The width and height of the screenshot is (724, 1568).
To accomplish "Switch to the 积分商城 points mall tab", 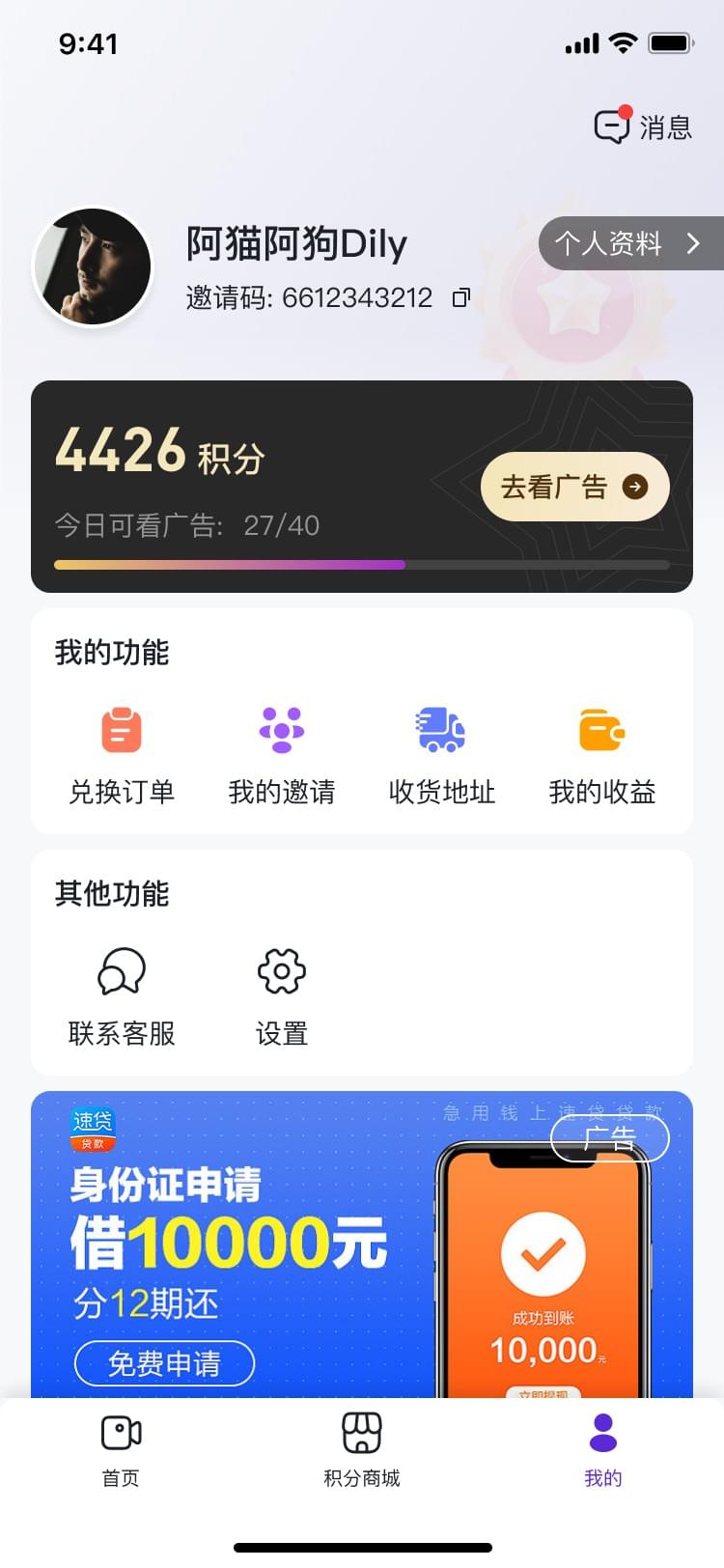I will click(362, 1450).
